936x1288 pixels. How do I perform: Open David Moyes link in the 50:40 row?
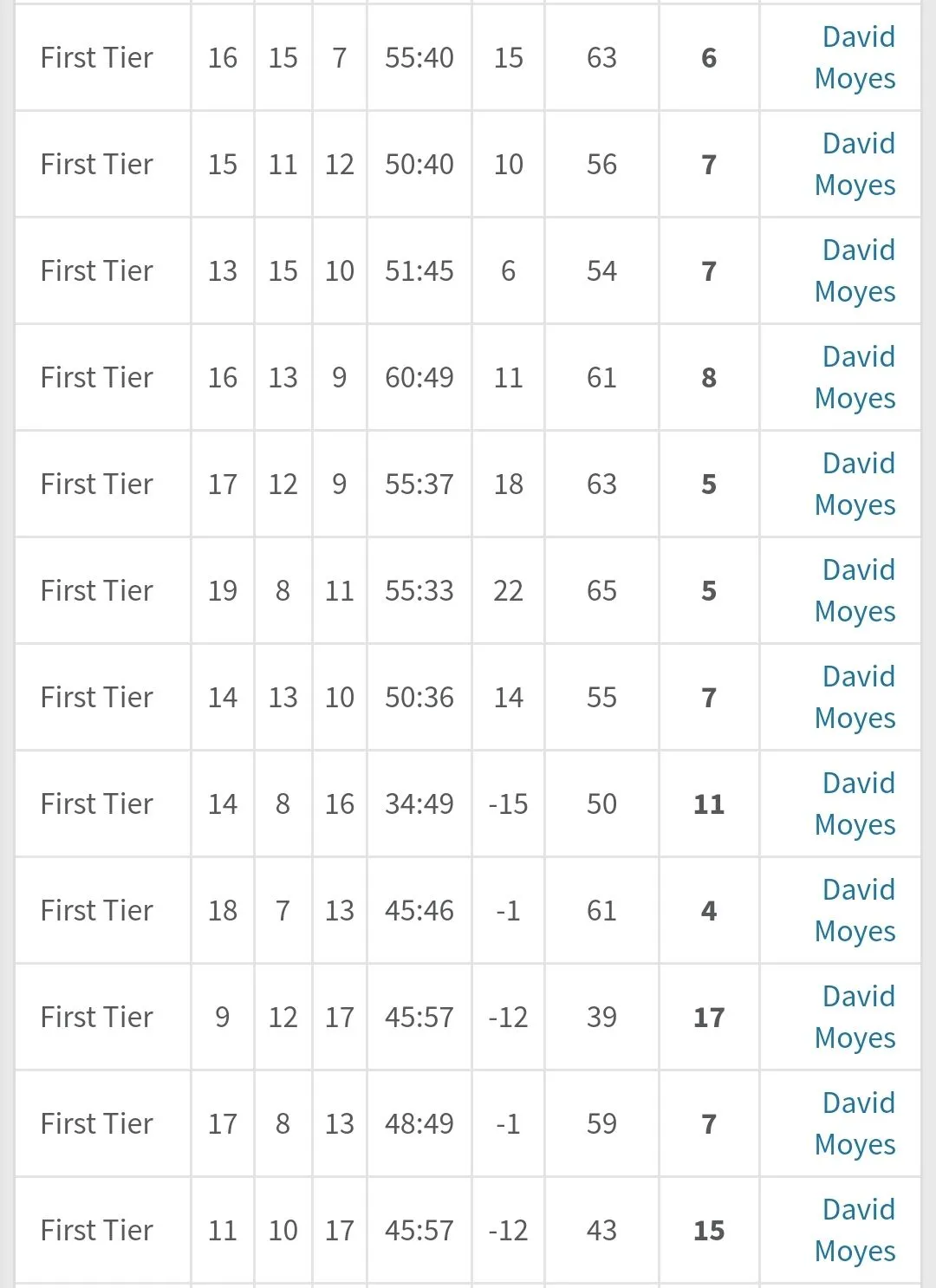856,164
